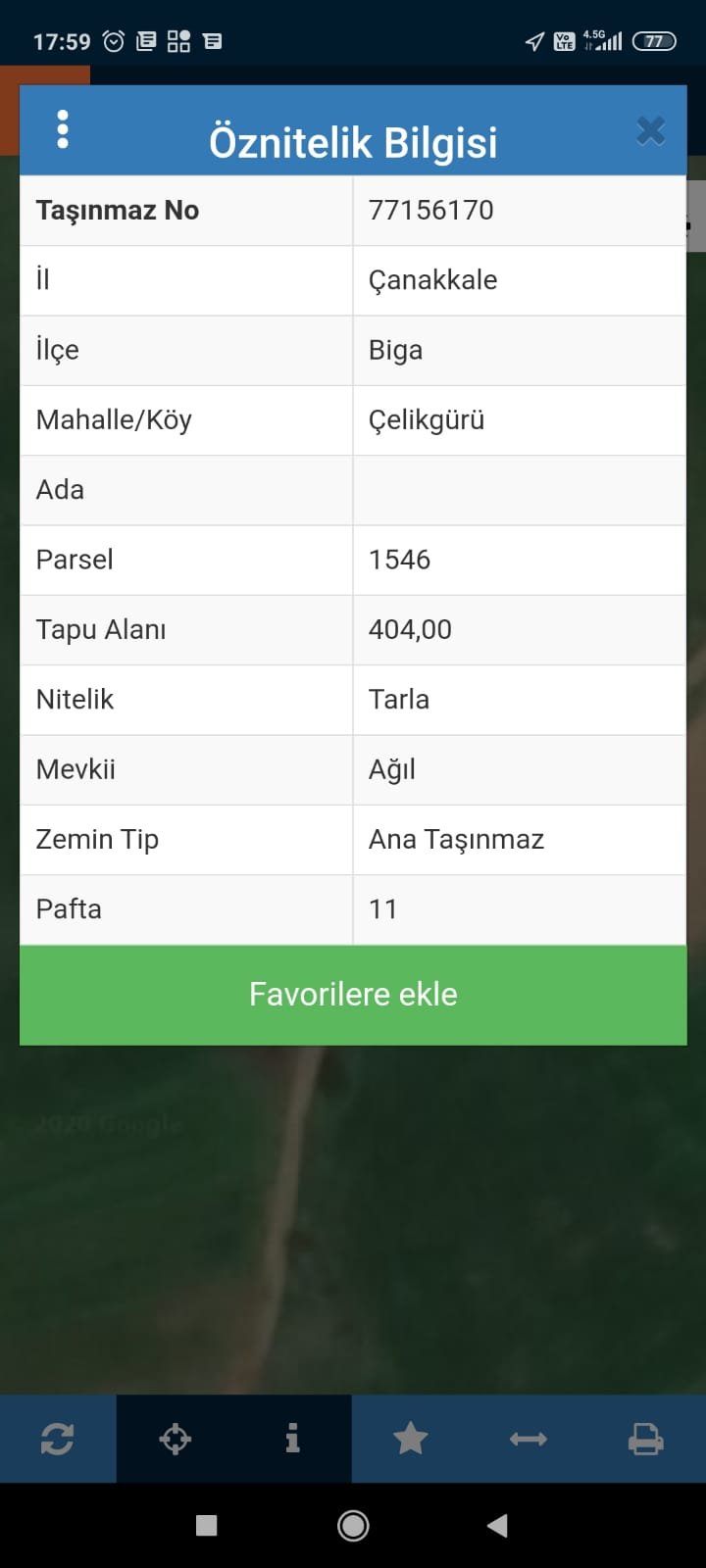Open the three-dot menu in the dialog header

63,129
